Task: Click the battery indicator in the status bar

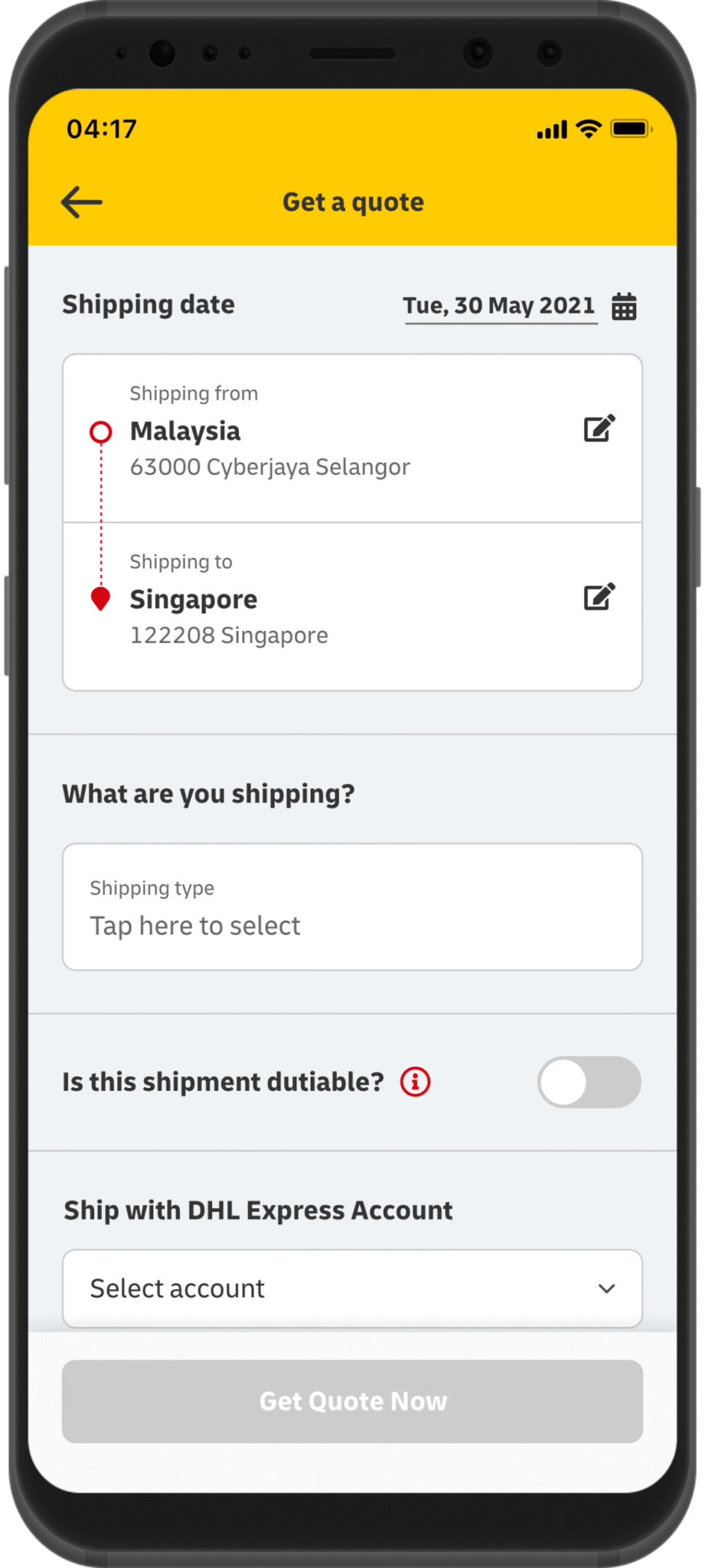Action: [x=631, y=129]
